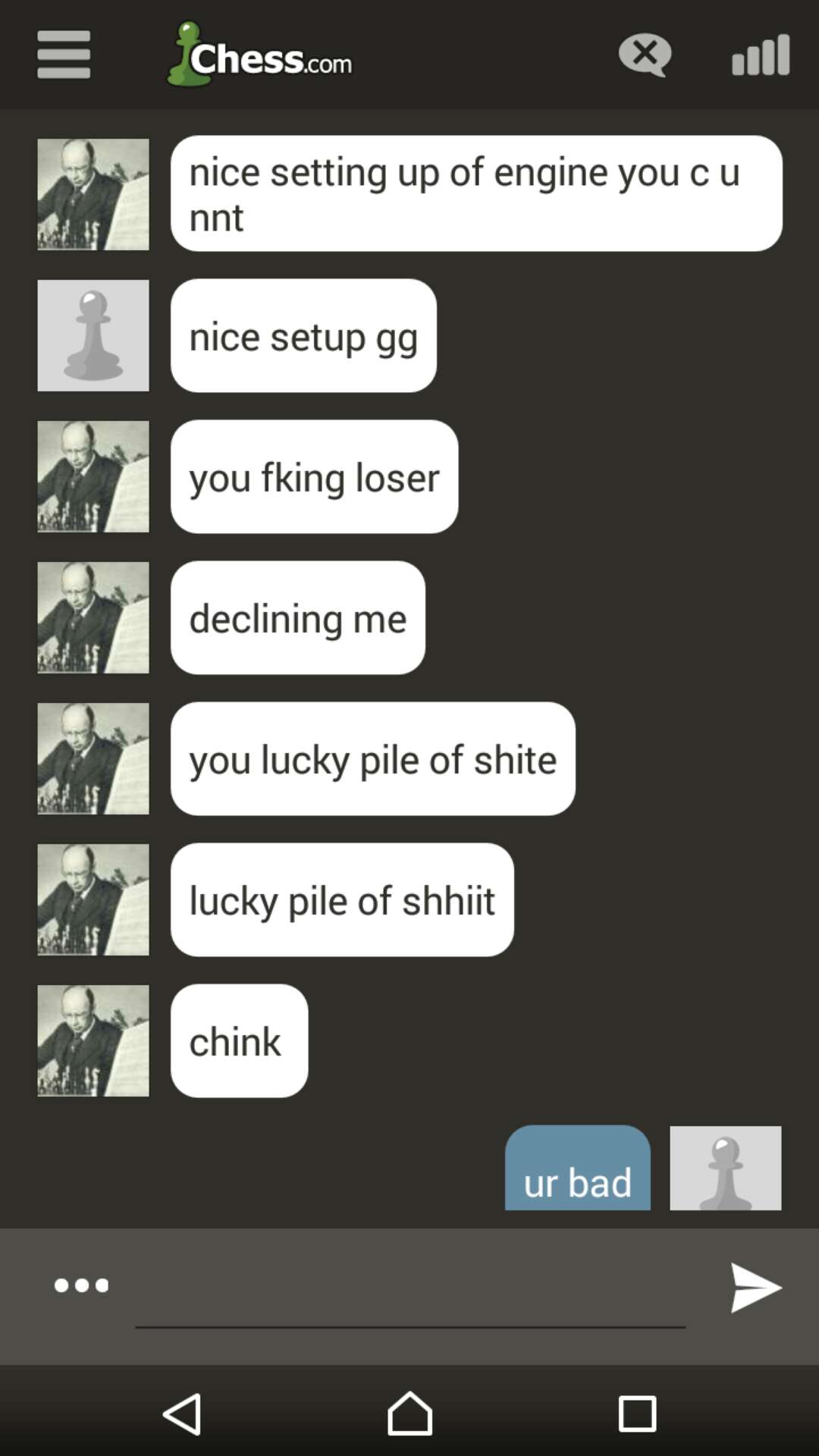Go to the system home screen
Viewport: 819px width, 1456px height.
coord(409,1414)
